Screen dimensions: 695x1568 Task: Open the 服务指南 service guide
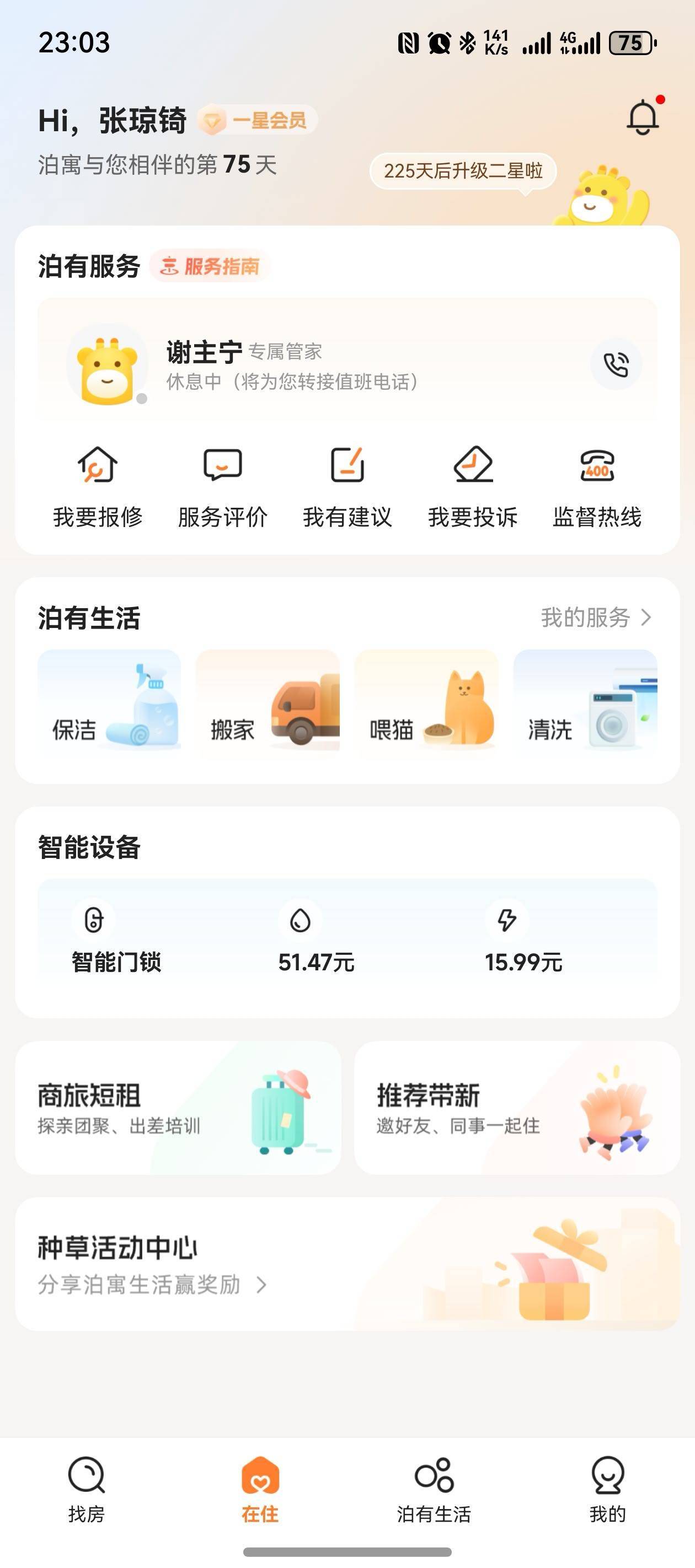(210, 266)
